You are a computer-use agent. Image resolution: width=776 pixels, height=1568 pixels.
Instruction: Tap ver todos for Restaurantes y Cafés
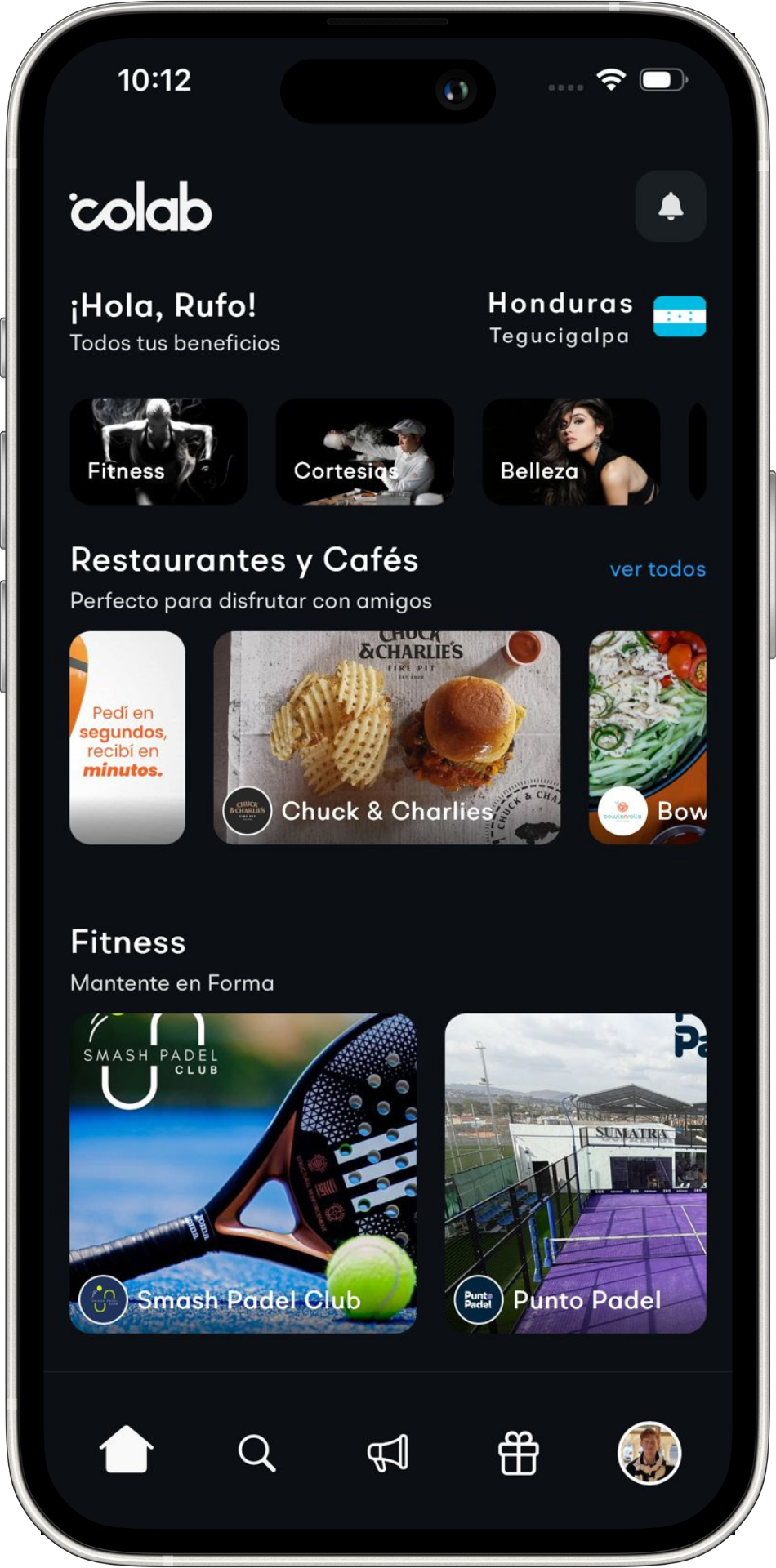(657, 569)
